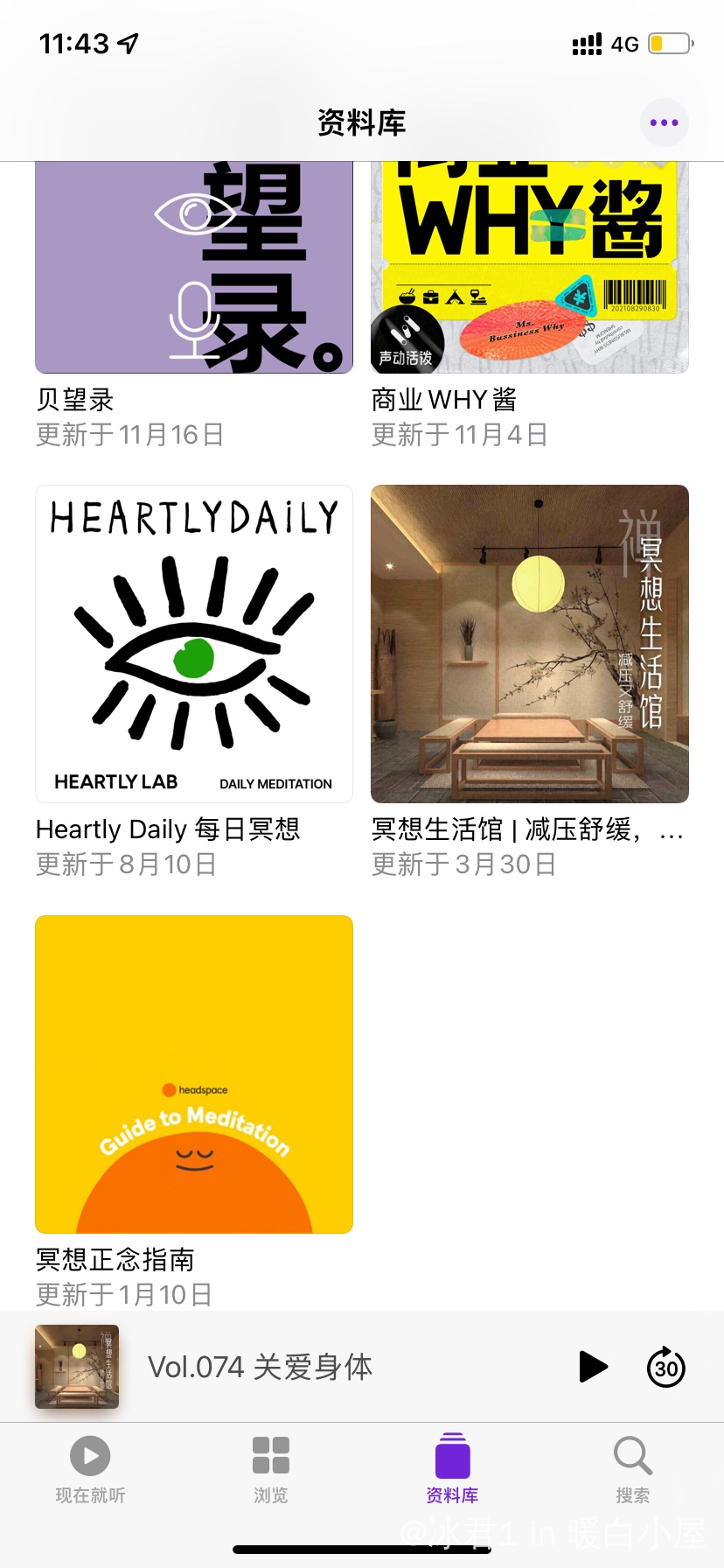Open the 冥想正念指南 podcast

[194, 1074]
